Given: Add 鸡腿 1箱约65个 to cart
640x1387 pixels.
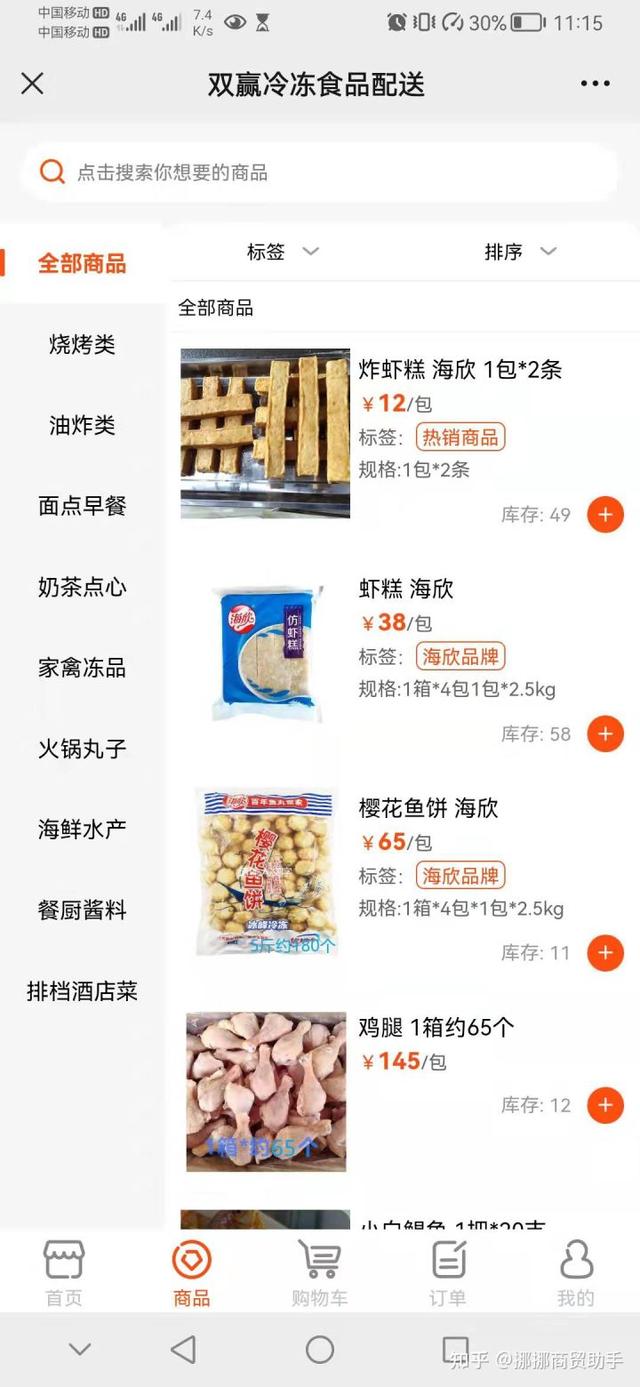Looking at the screenshot, I should coord(605,1105).
